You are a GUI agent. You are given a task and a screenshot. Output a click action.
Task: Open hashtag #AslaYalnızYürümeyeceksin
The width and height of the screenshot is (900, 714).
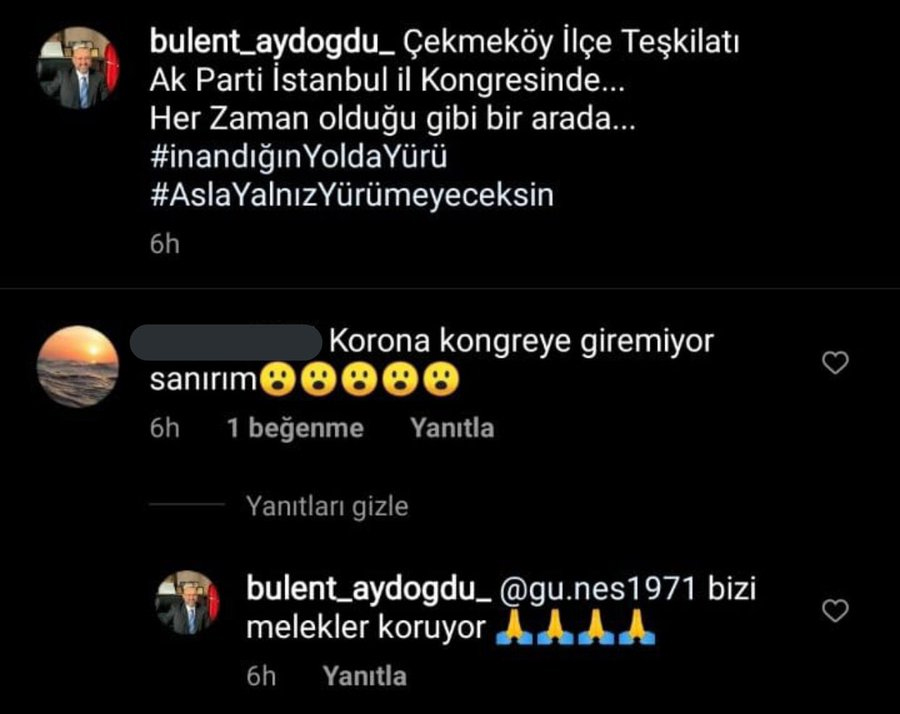pyautogui.click(x=351, y=195)
